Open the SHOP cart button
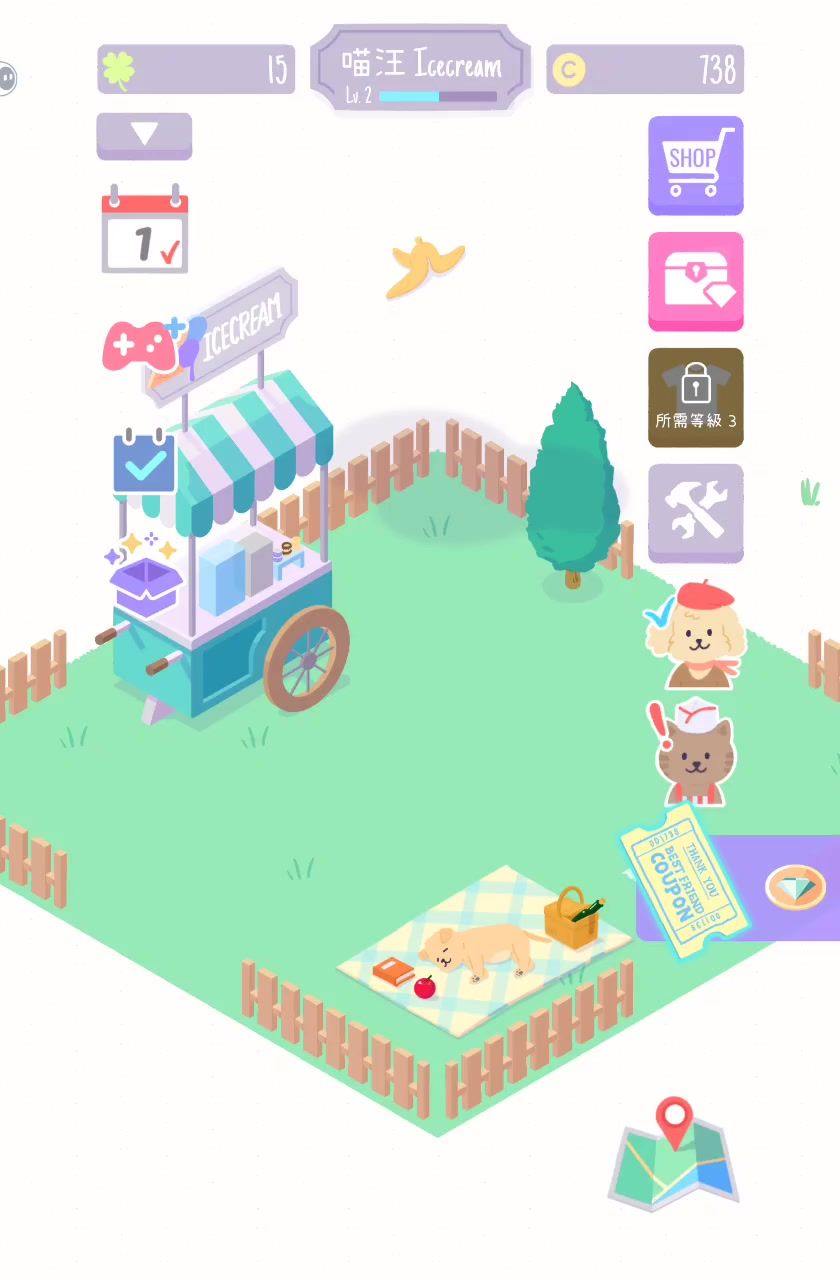840x1280 pixels. point(695,164)
